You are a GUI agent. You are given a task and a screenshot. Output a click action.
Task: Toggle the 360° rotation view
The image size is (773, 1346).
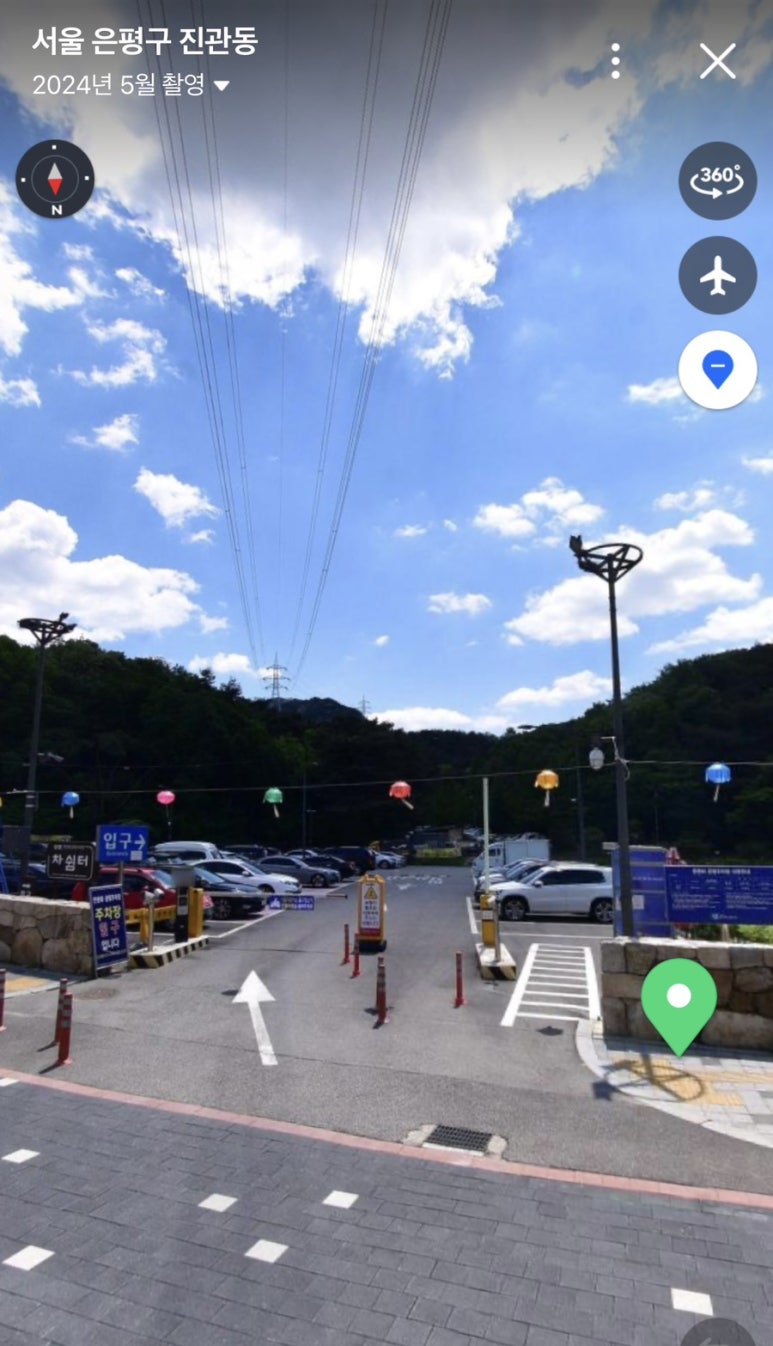(717, 181)
